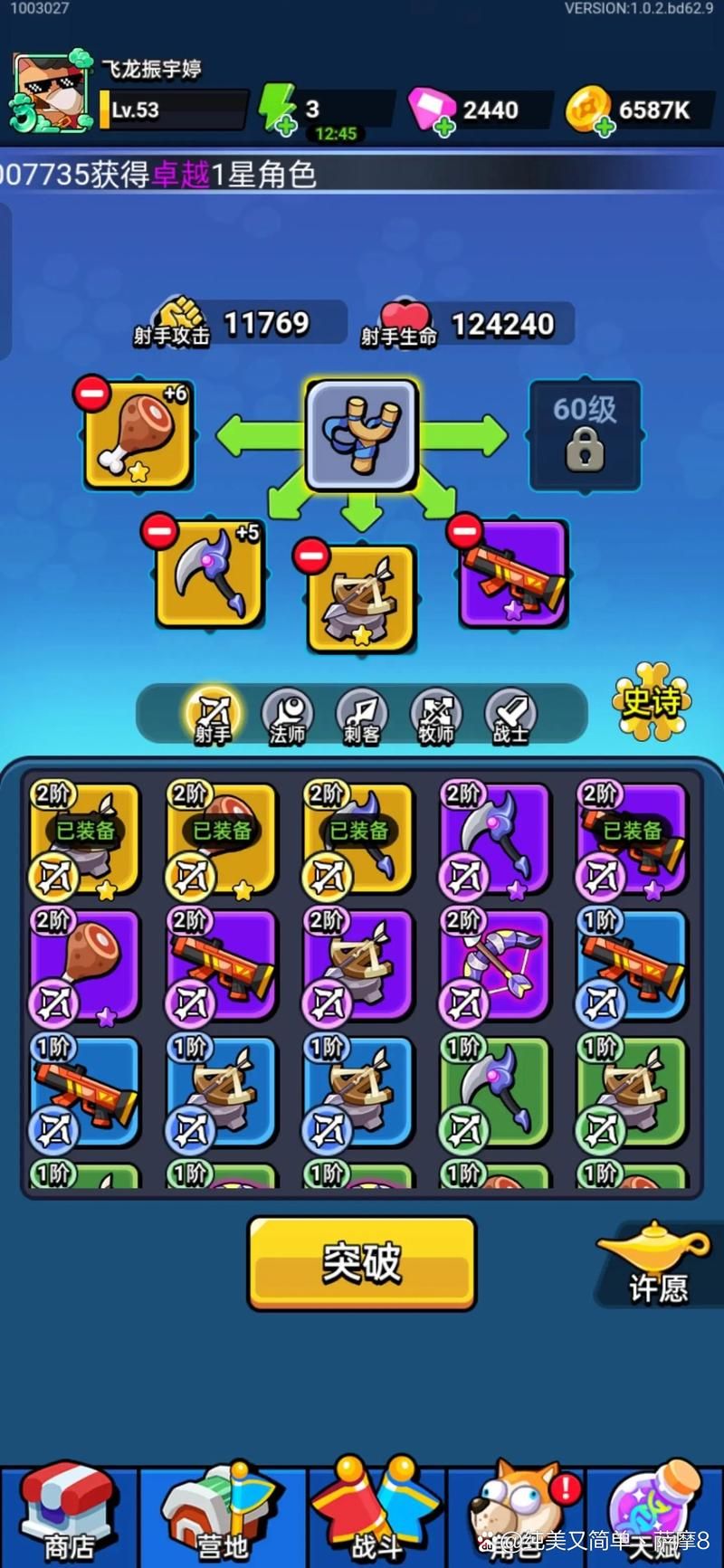Switch to the 射手 archer class tab
724x1568 pixels.
(x=213, y=715)
